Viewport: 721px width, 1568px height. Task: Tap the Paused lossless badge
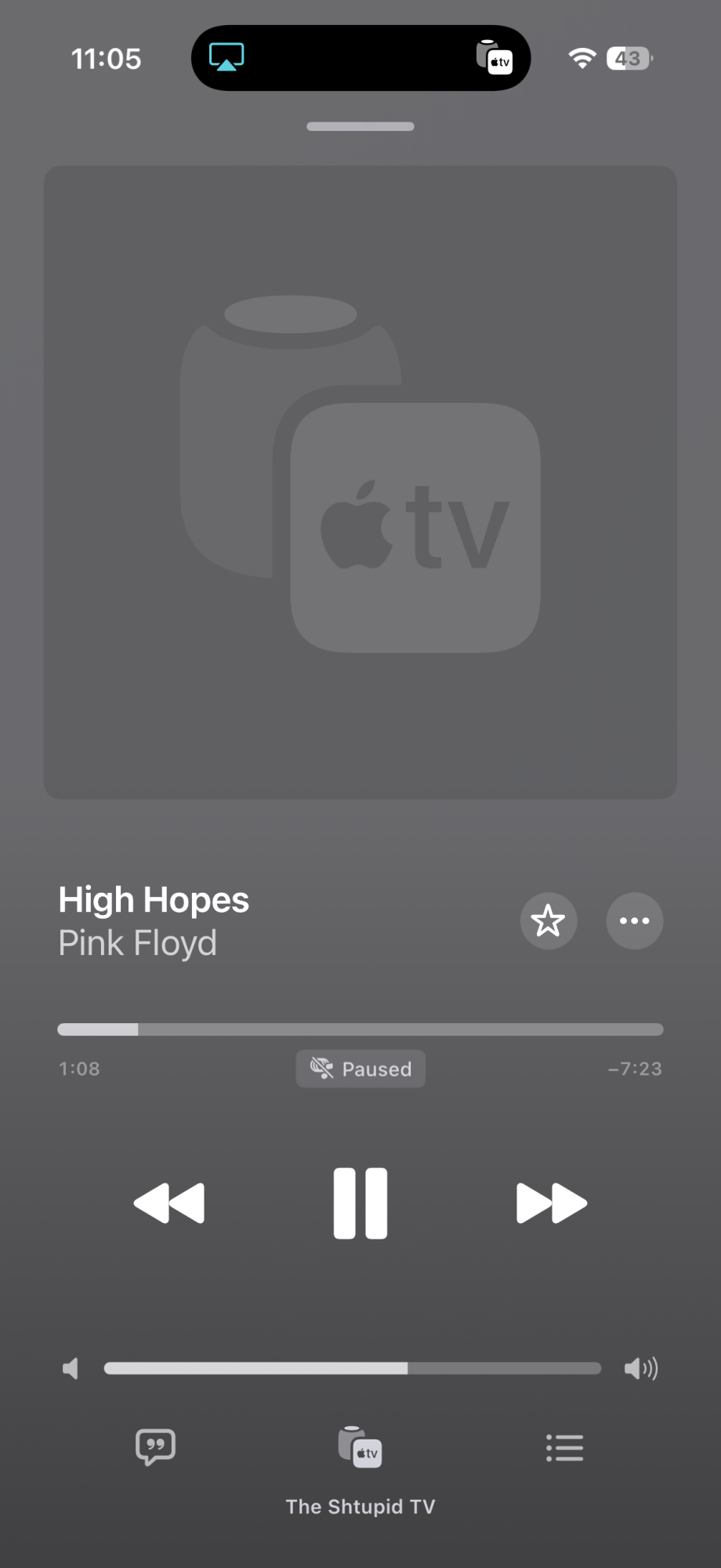point(360,1069)
